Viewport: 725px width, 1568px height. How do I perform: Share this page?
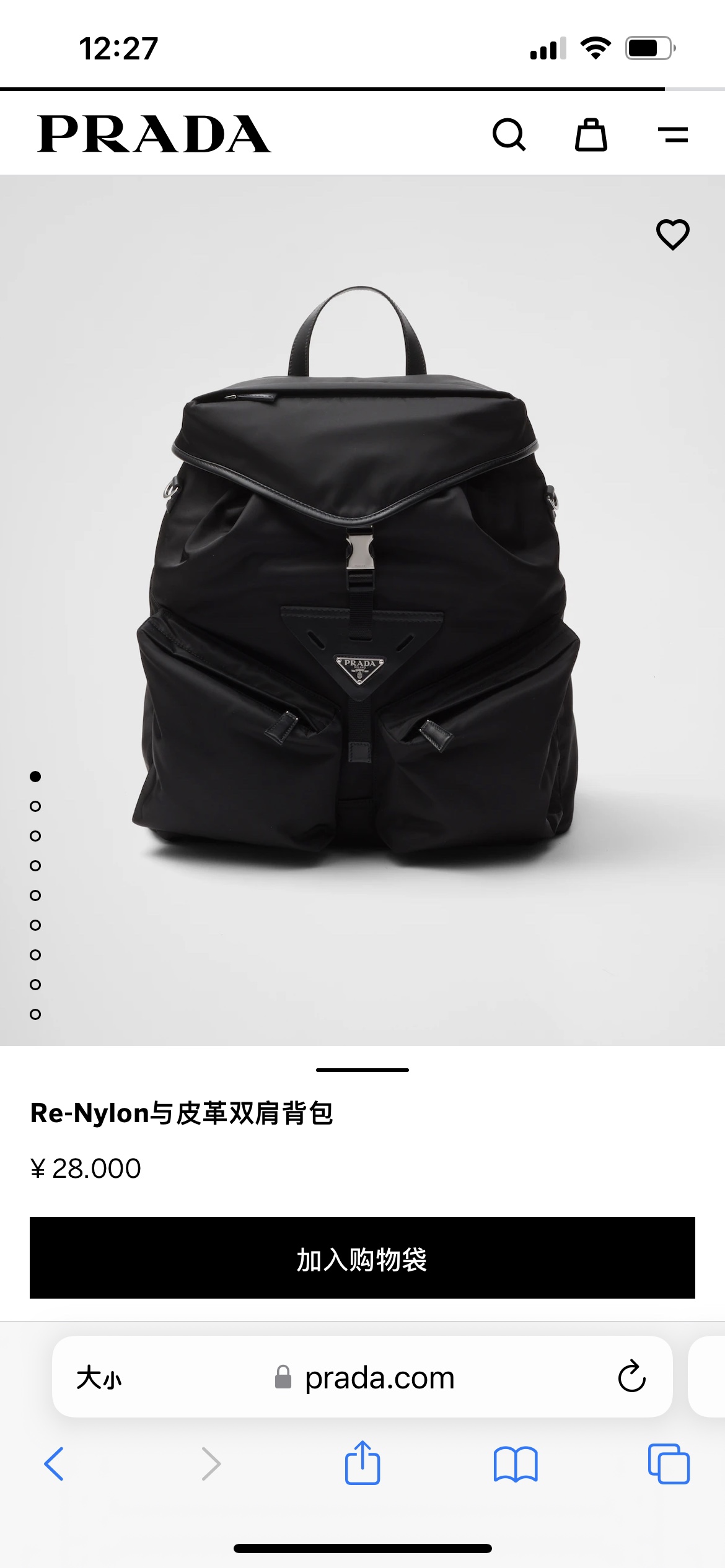pos(362,1463)
